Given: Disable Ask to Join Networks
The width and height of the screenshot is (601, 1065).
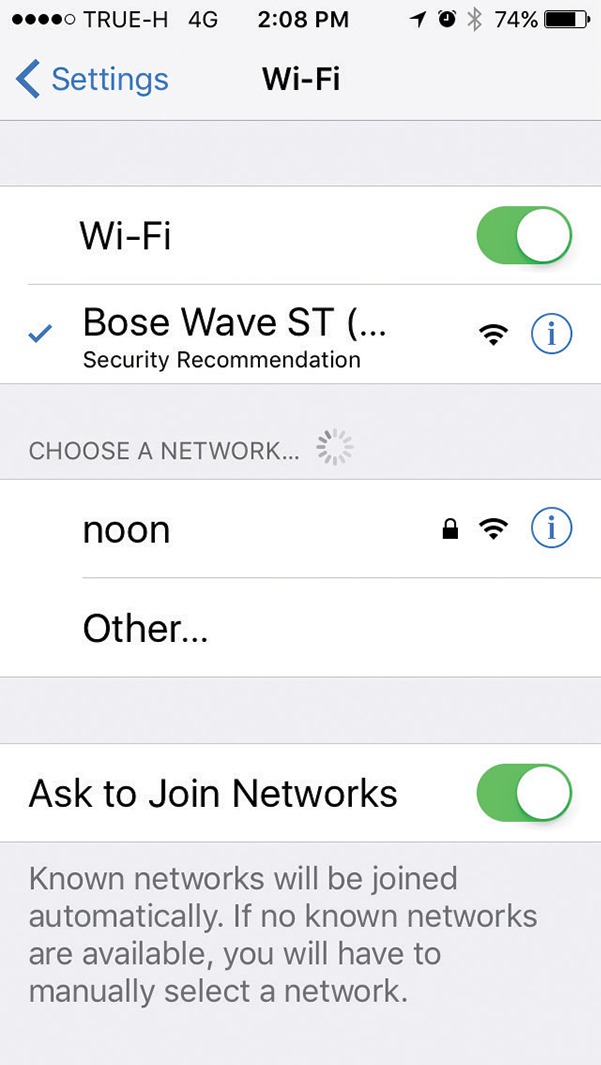Looking at the screenshot, I should (524, 794).
